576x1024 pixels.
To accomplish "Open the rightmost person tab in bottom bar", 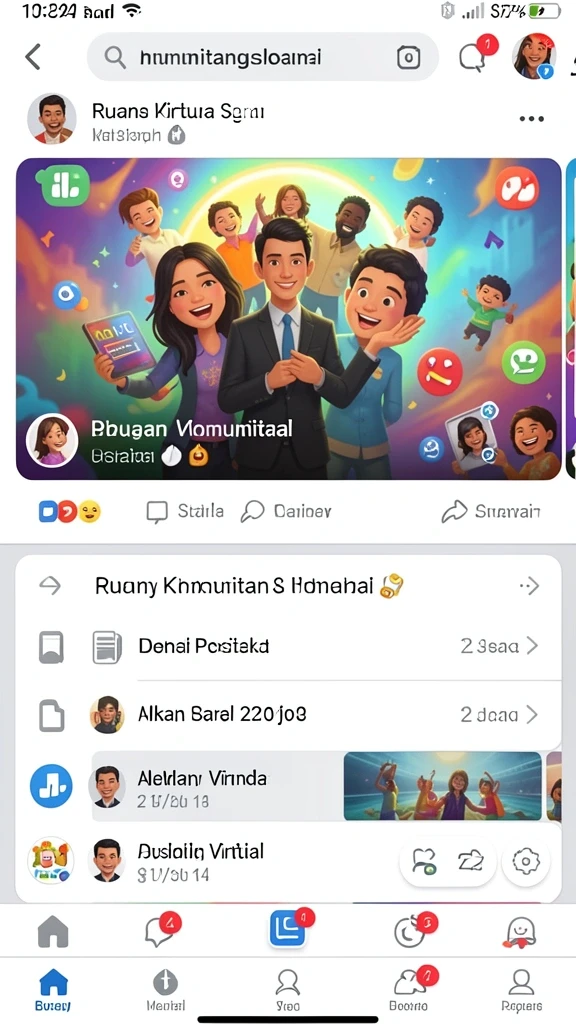I will click(x=520, y=990).
